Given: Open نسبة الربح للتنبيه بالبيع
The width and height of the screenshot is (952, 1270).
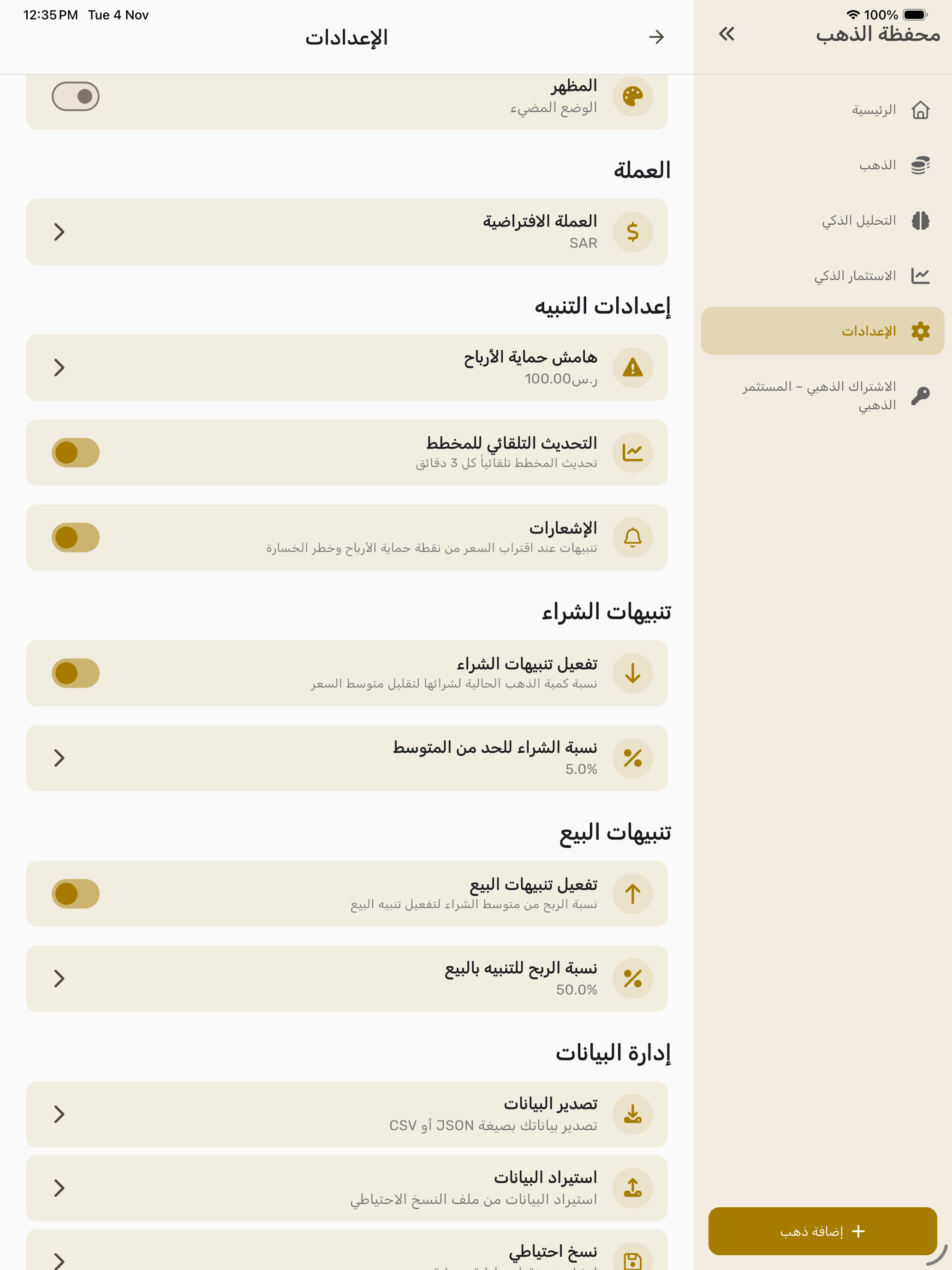Looking at the screenshot, I should tap(346, 978).
